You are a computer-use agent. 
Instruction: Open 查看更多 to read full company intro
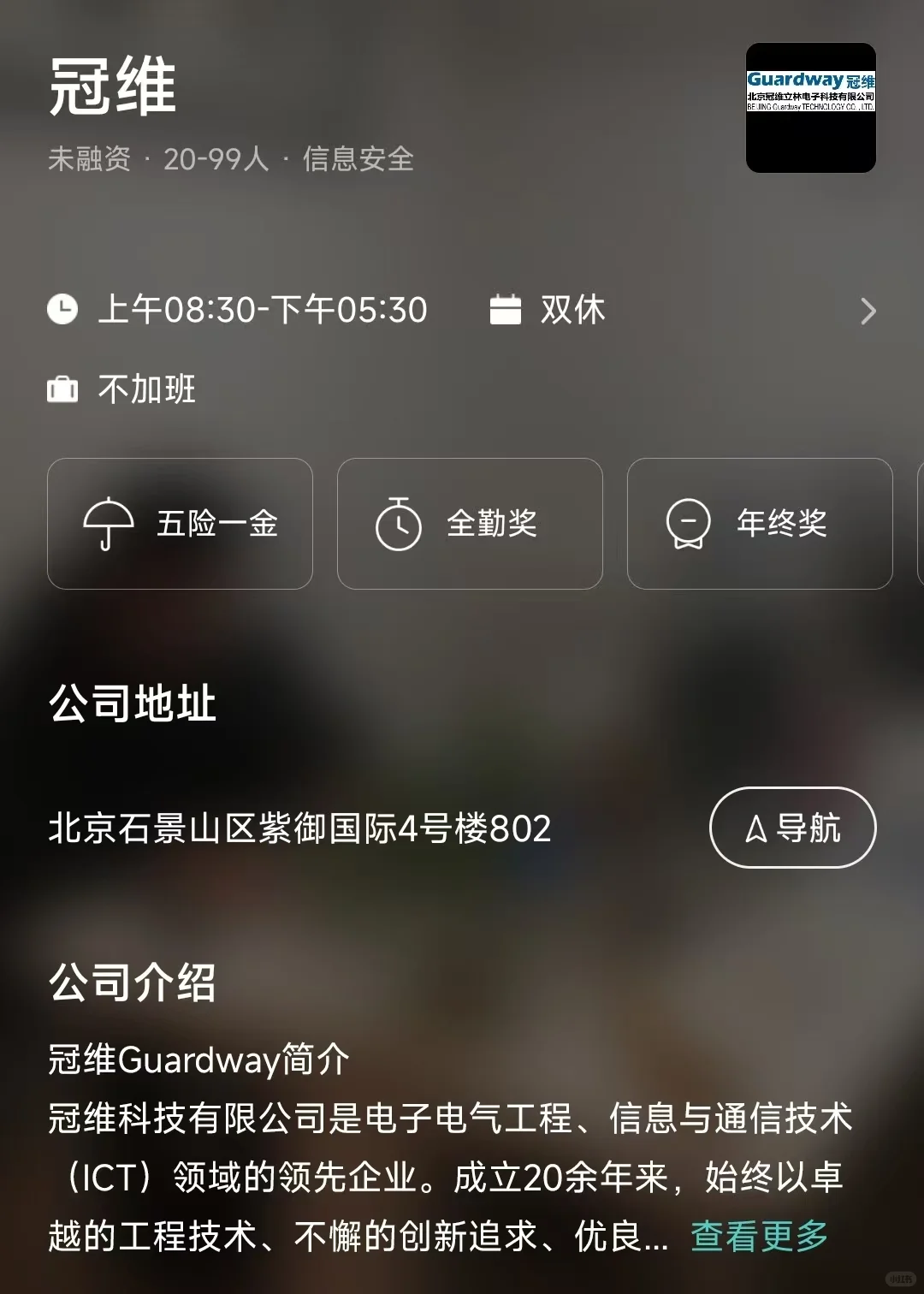pyautogui.click(x=760, y=1236)
